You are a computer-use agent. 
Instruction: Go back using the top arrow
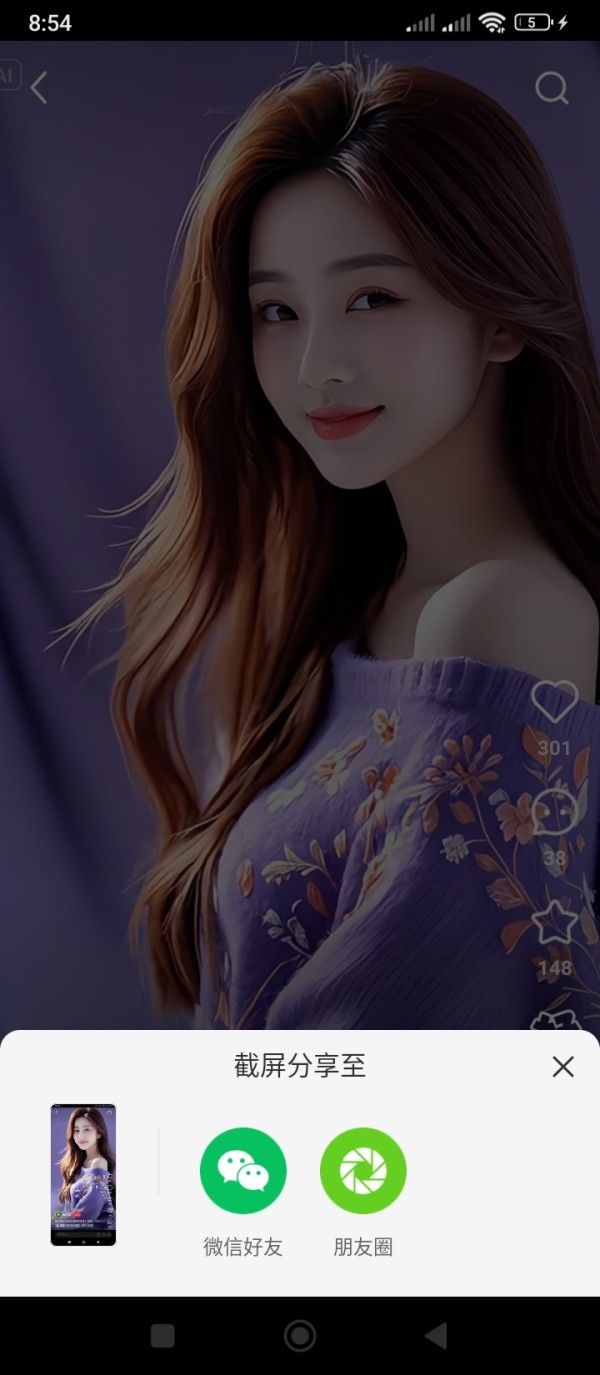pyautogui.click(x=39, y=88)
